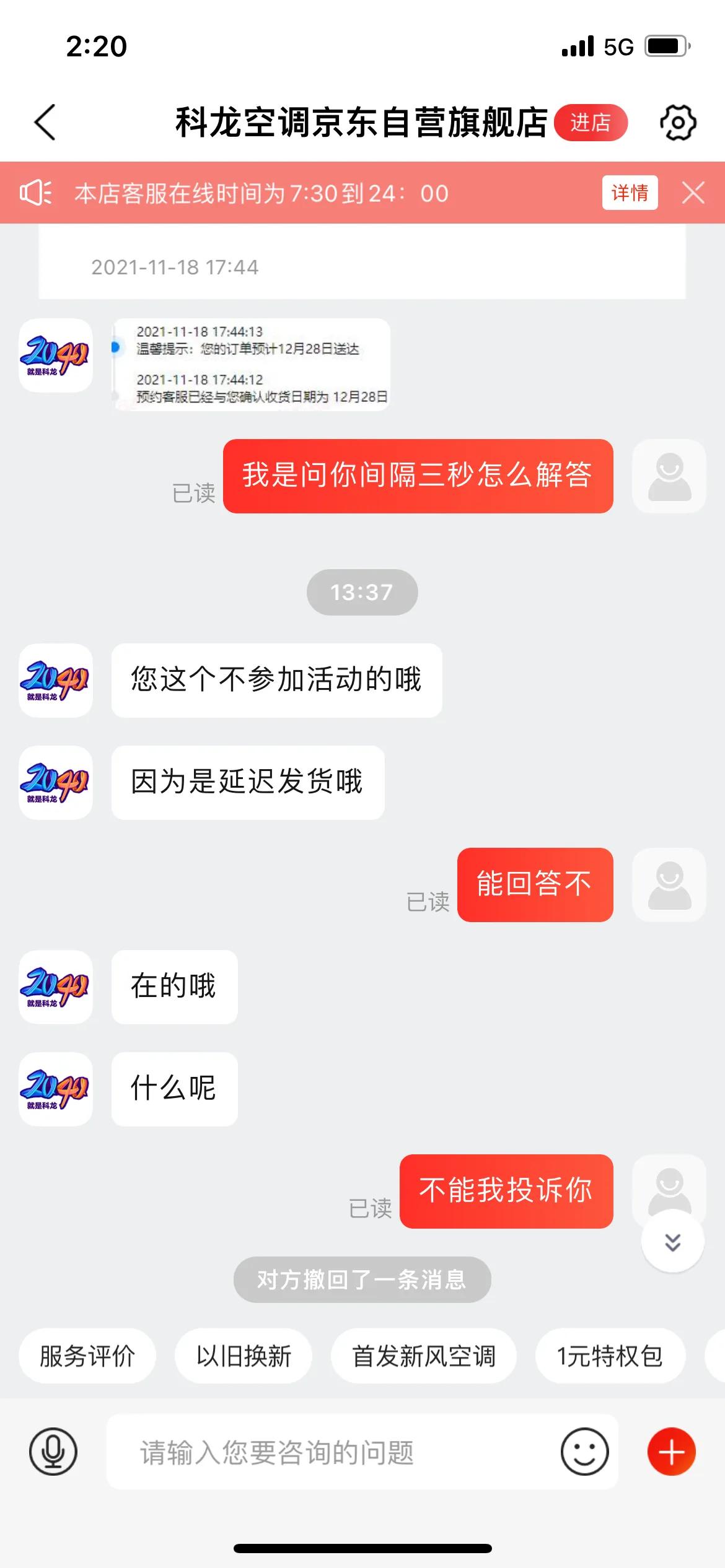Select the 以旧换新 shortcut chip
The width and height of the screenshot is (725, 1568).
tap(243, 1355)
